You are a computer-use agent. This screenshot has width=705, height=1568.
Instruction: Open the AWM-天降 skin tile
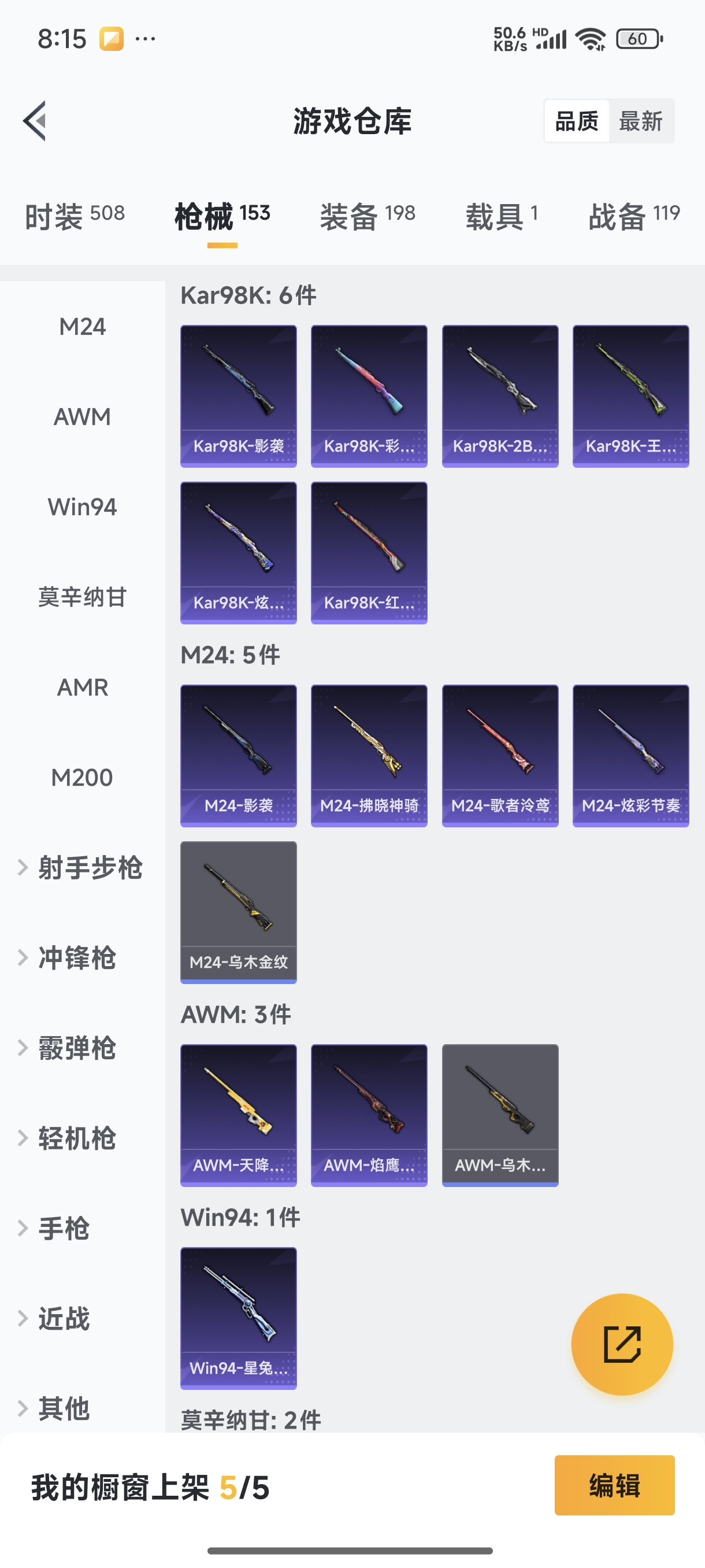pos(239,1115)
